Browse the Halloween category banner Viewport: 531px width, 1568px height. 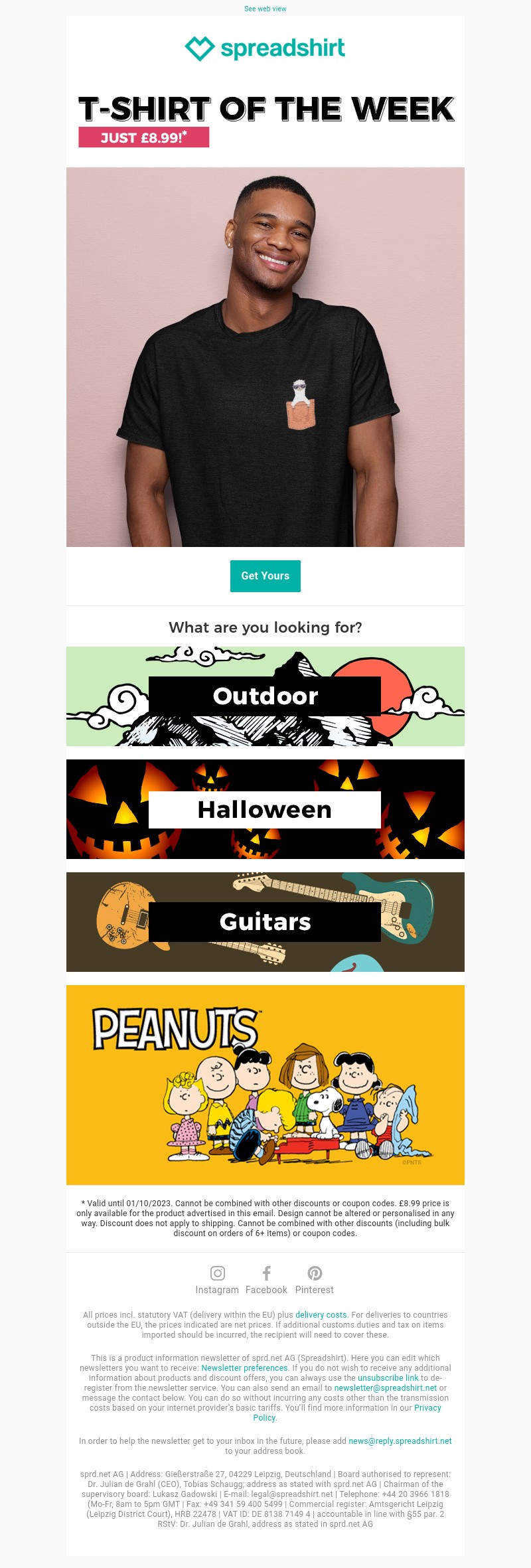click(x=265, y=809)
